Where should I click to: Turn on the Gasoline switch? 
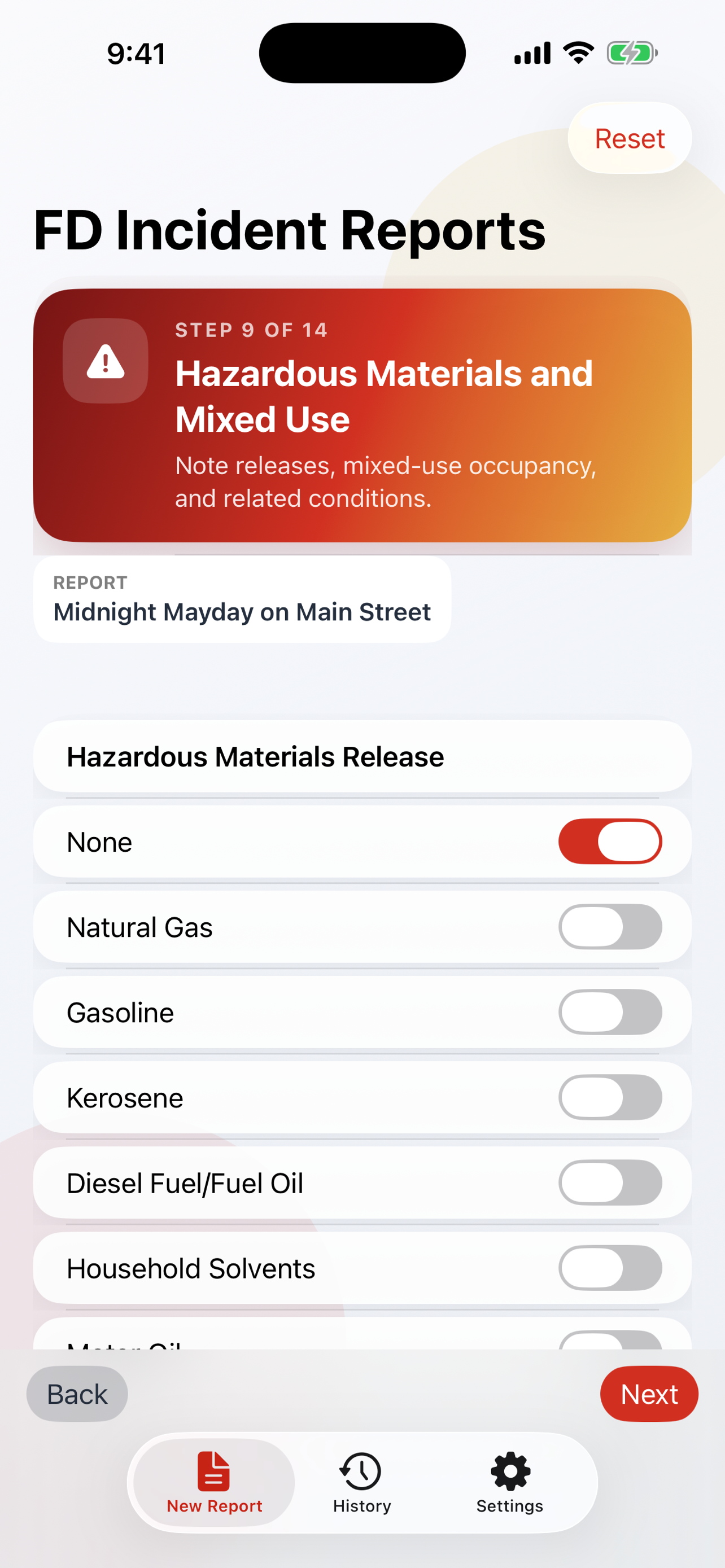(609, 1012)
